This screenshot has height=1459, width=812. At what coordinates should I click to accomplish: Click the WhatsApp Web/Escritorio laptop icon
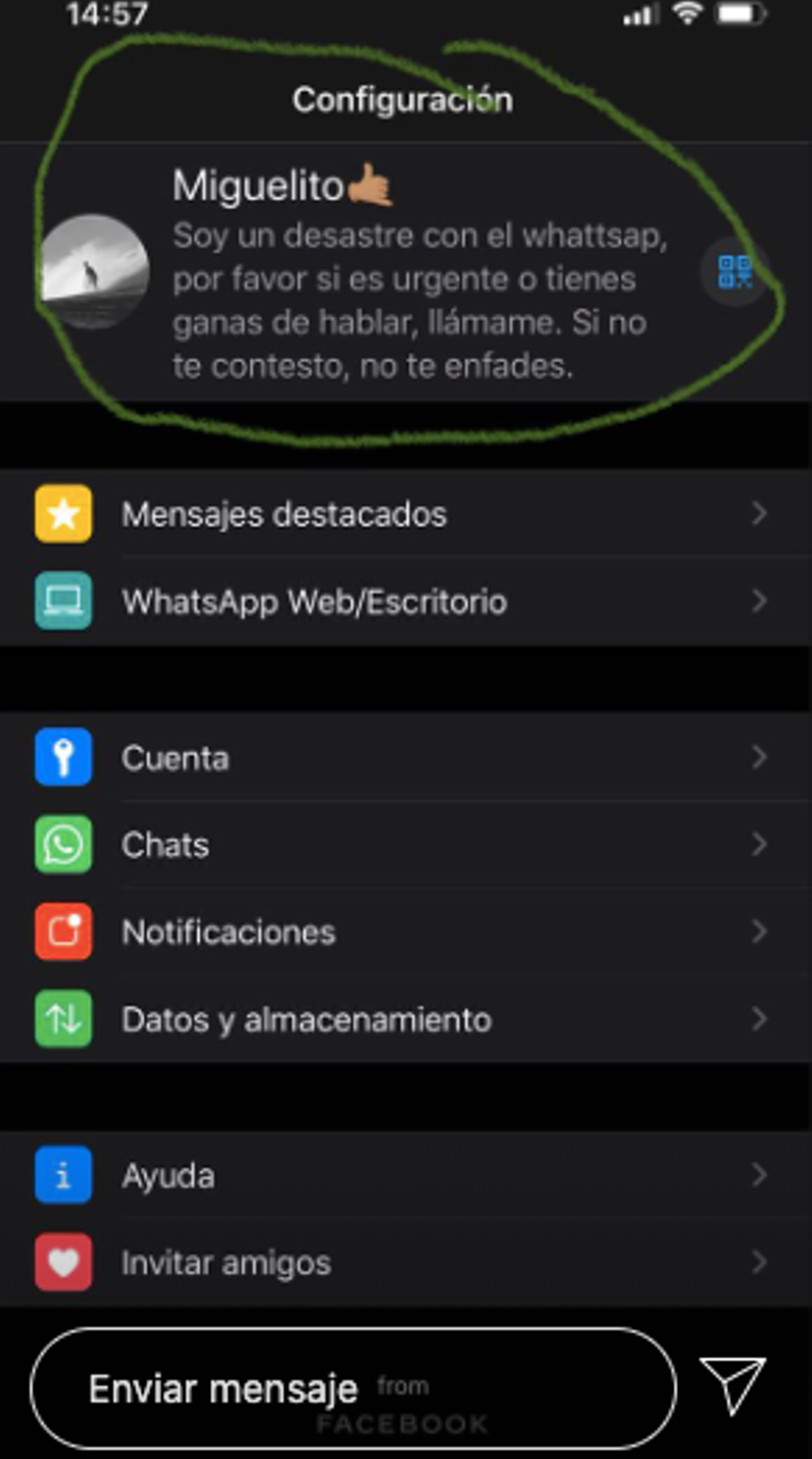tap(63, 601)
